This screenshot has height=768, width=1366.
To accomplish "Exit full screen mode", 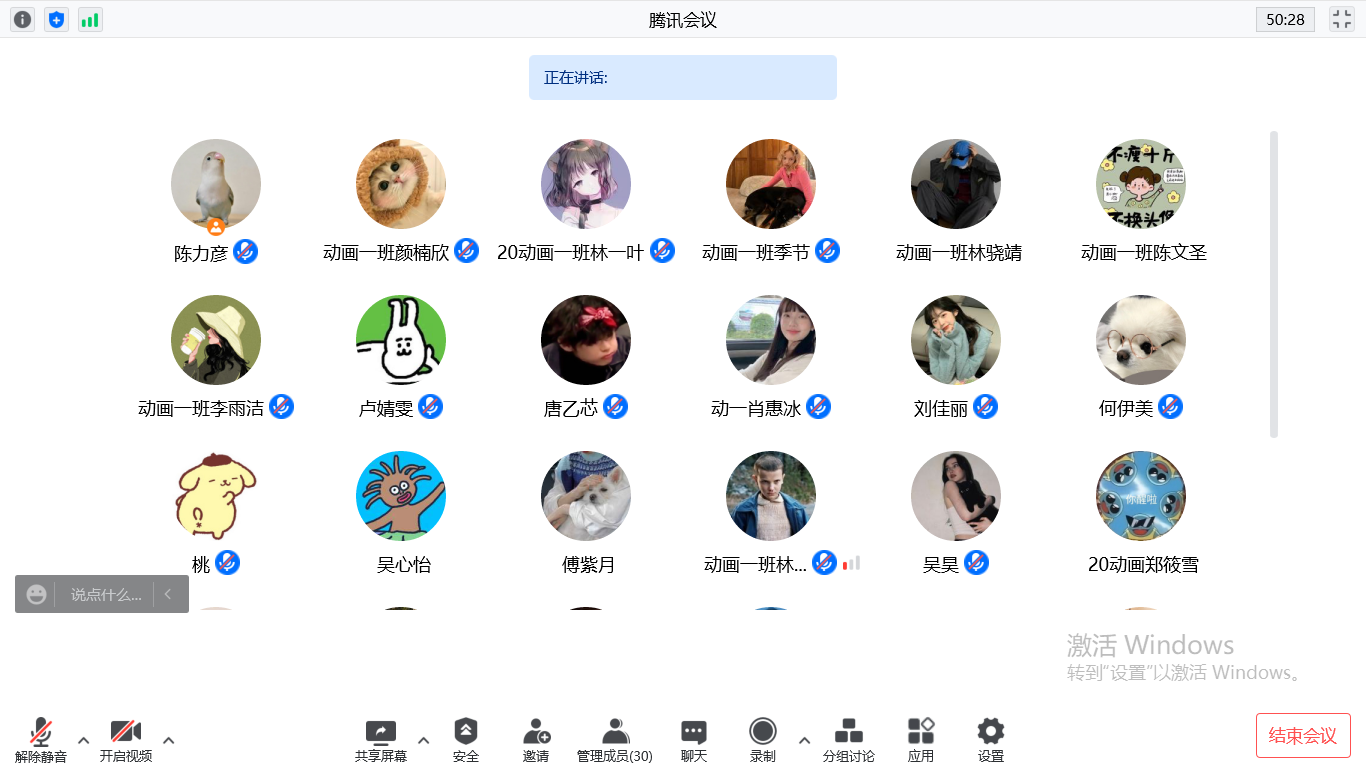I will click(x=1341, y=19).
